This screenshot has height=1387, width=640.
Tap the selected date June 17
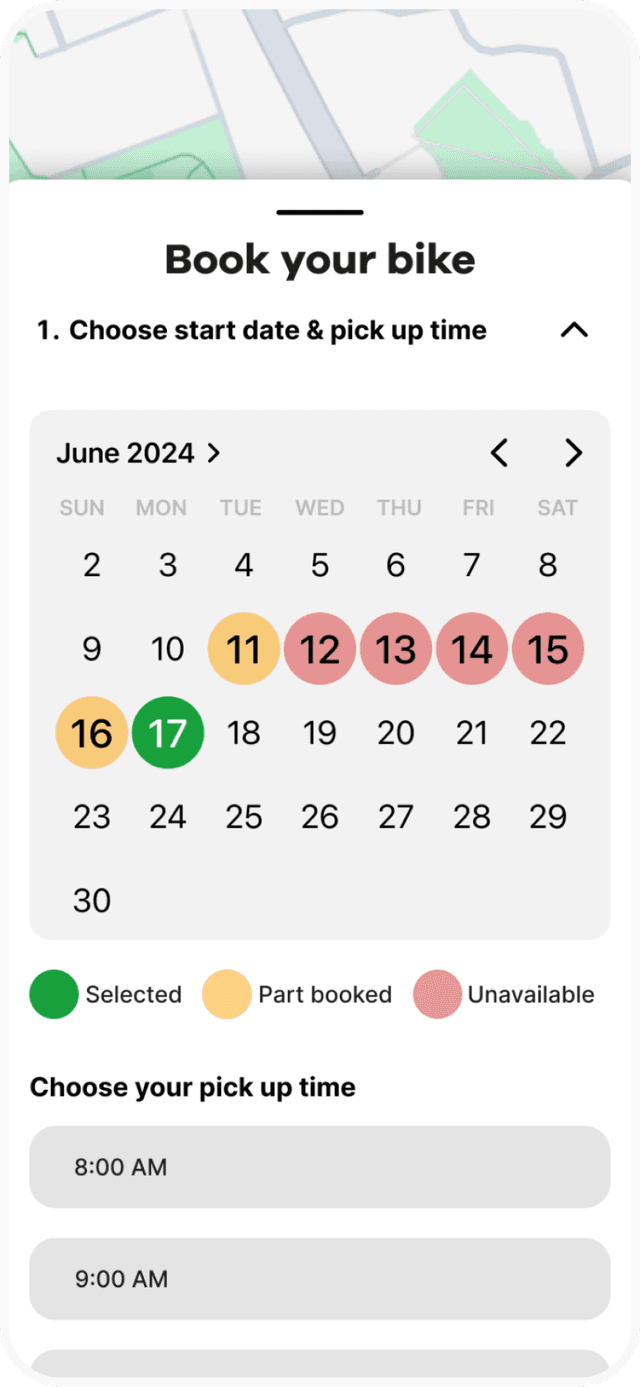pyautogui.click(x=168, y=733)
